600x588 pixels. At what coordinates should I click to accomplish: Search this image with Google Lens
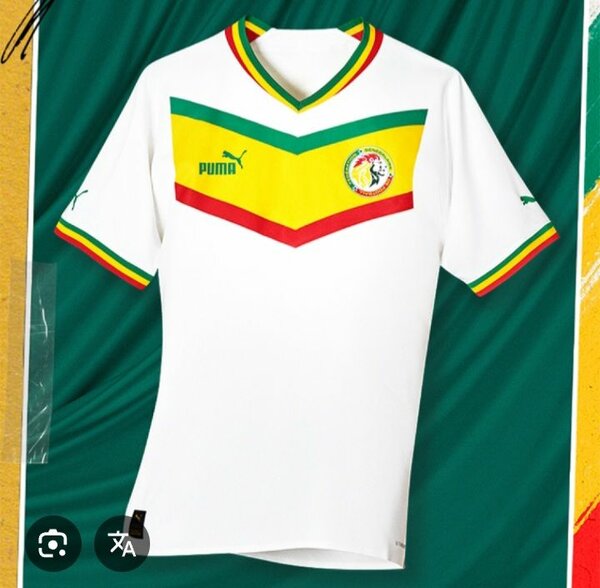tap(53, 543)
